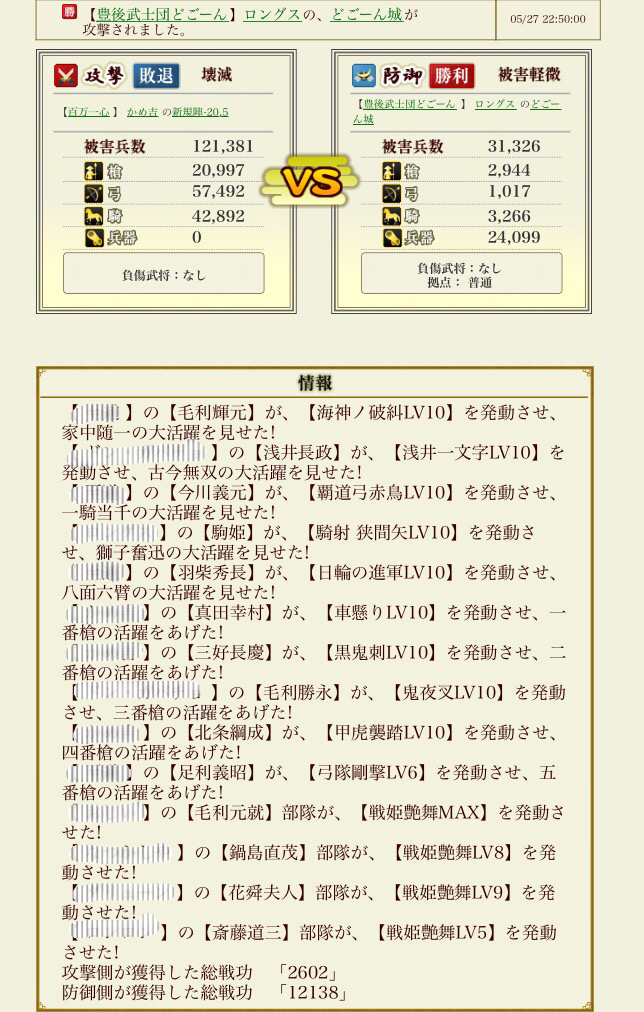Open どごーん城 link in the header notice
644x1012 pixels.
point(366,14)
